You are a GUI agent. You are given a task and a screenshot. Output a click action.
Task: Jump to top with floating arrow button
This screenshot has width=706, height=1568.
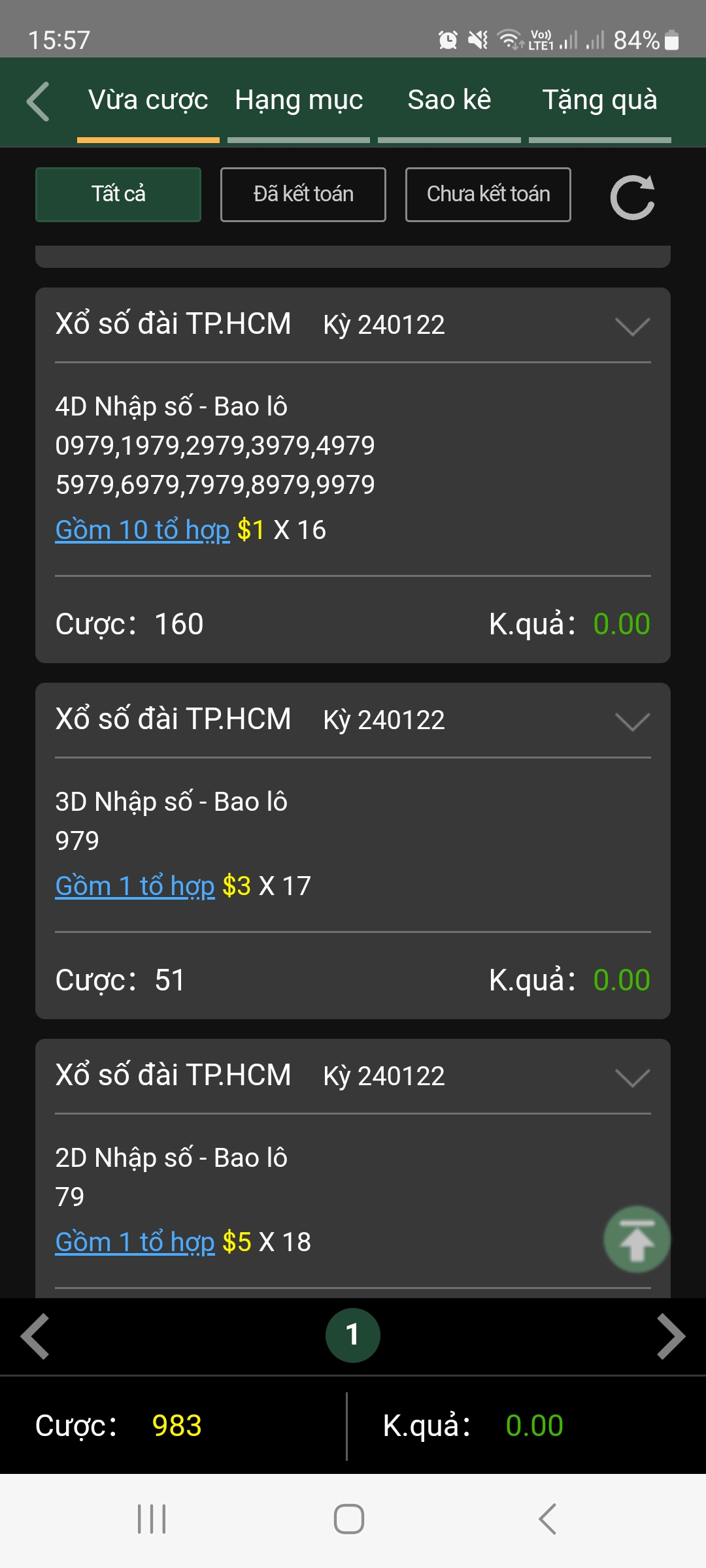(637, 1239)
